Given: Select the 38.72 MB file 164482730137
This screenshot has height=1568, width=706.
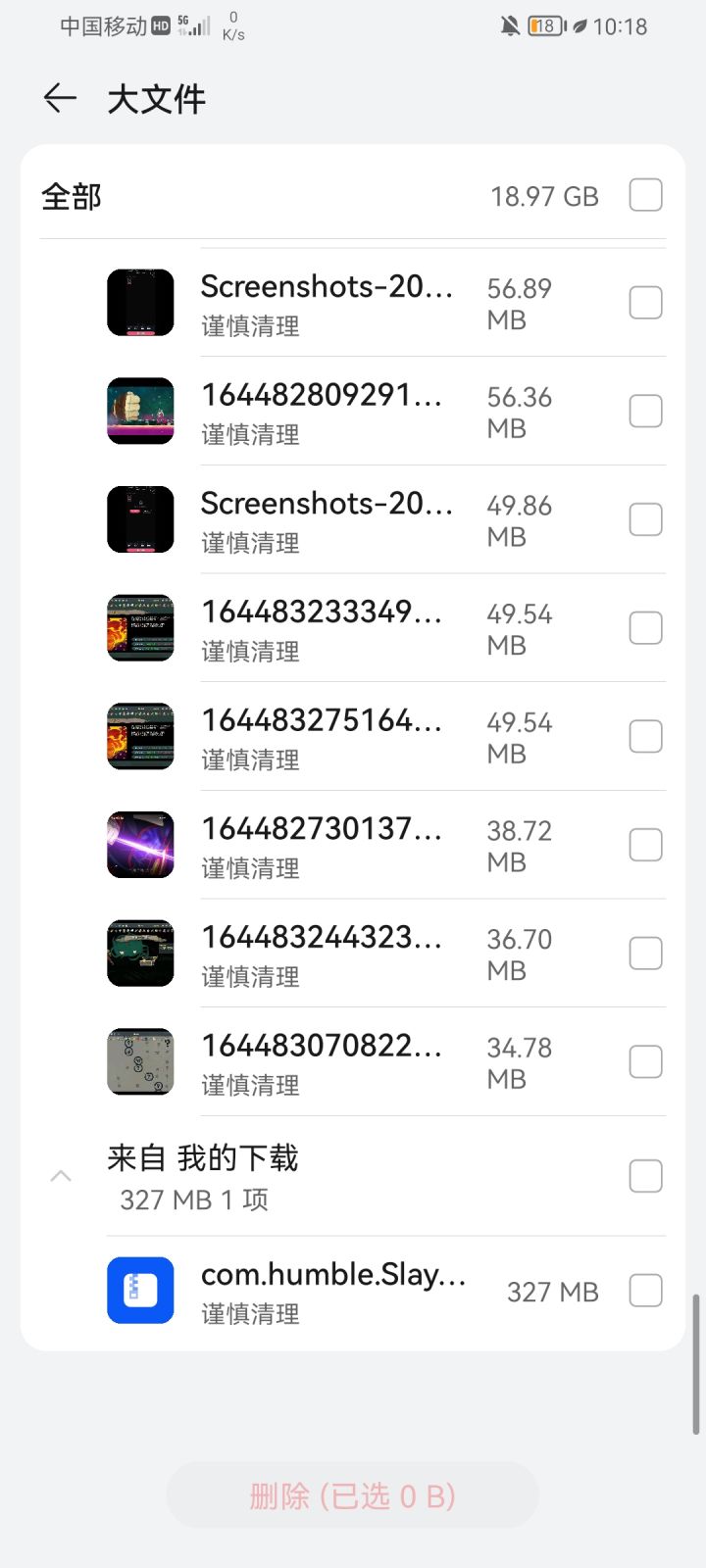Looking at the screenshot, I should pyautogui.click(x=645, y=845).
